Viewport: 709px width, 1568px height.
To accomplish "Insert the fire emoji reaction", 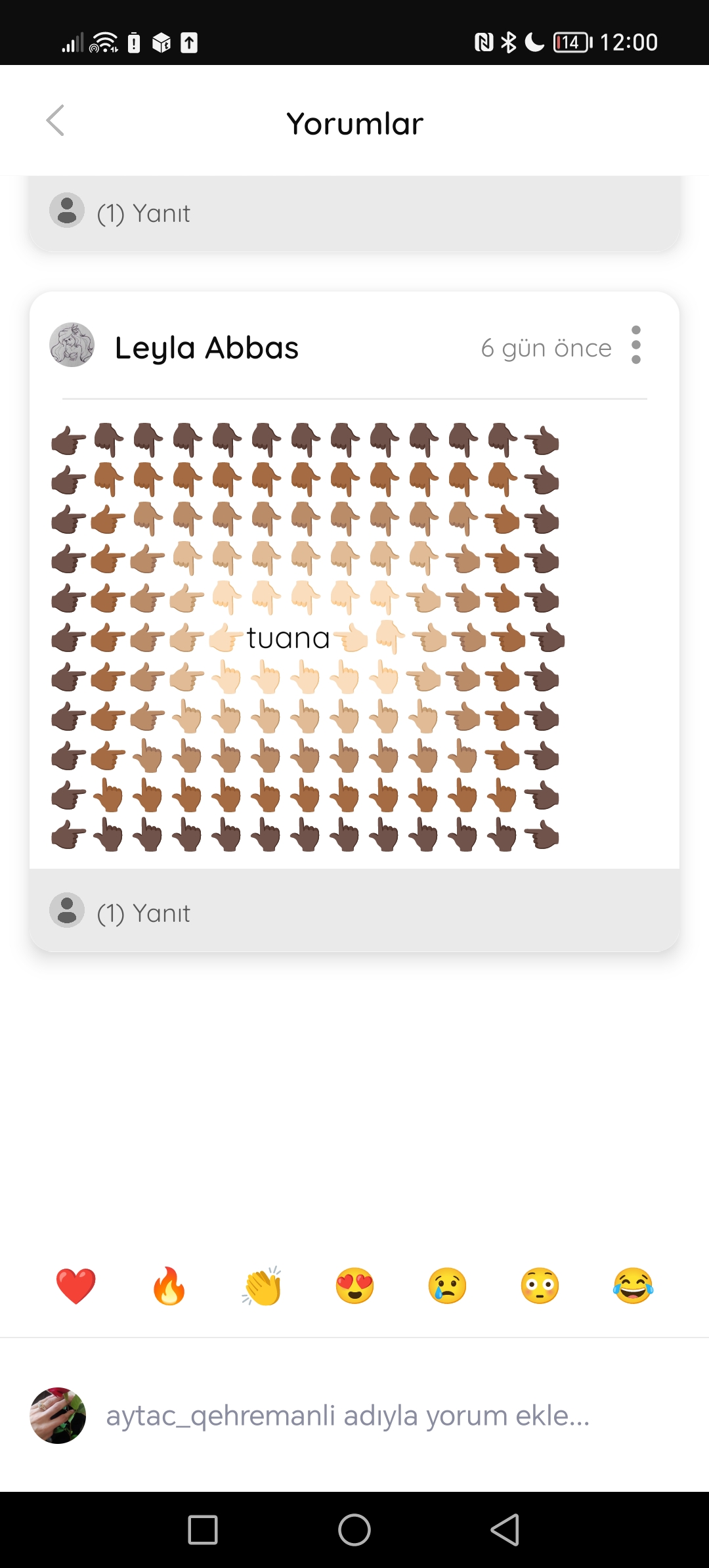I will pos(169,1286).
